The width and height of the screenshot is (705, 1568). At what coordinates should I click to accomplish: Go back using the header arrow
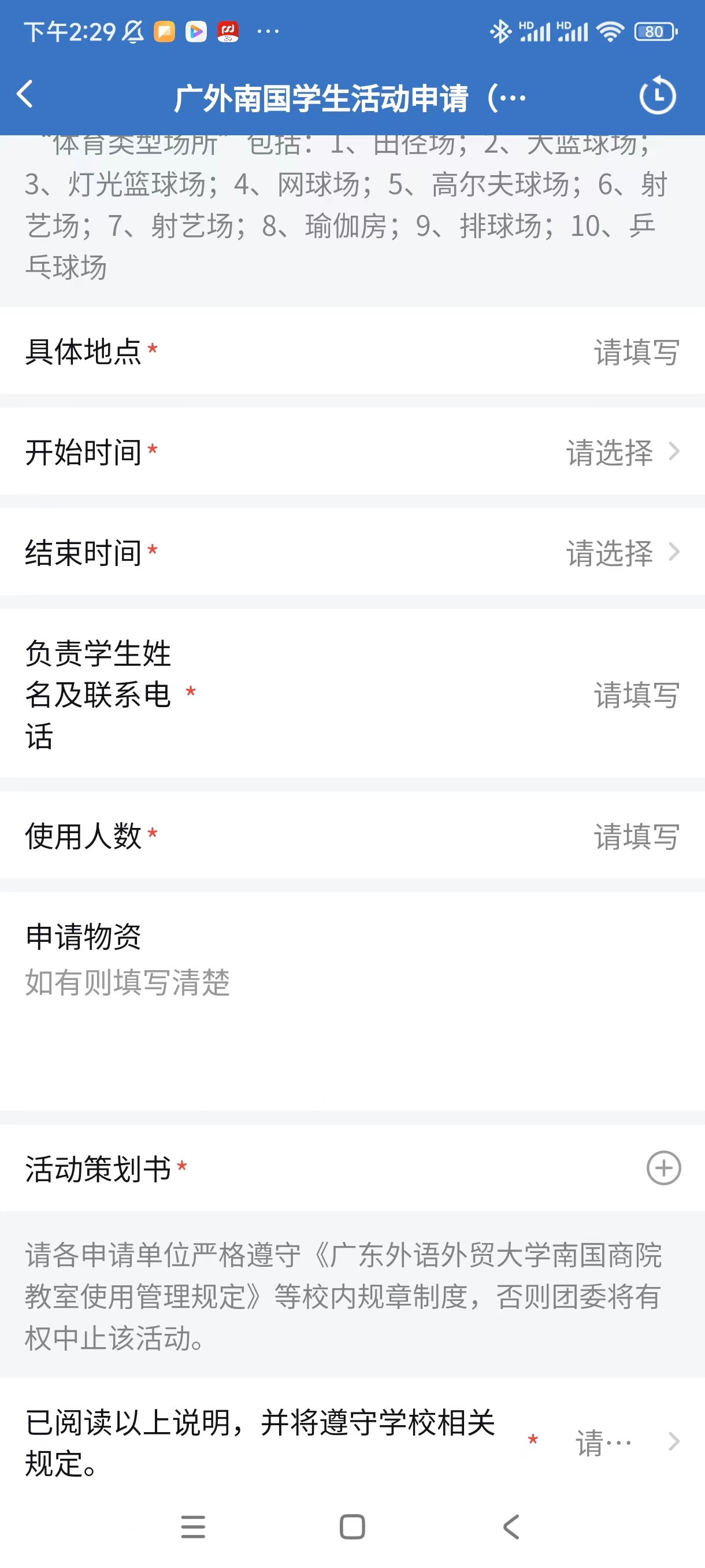click(25, 95)
